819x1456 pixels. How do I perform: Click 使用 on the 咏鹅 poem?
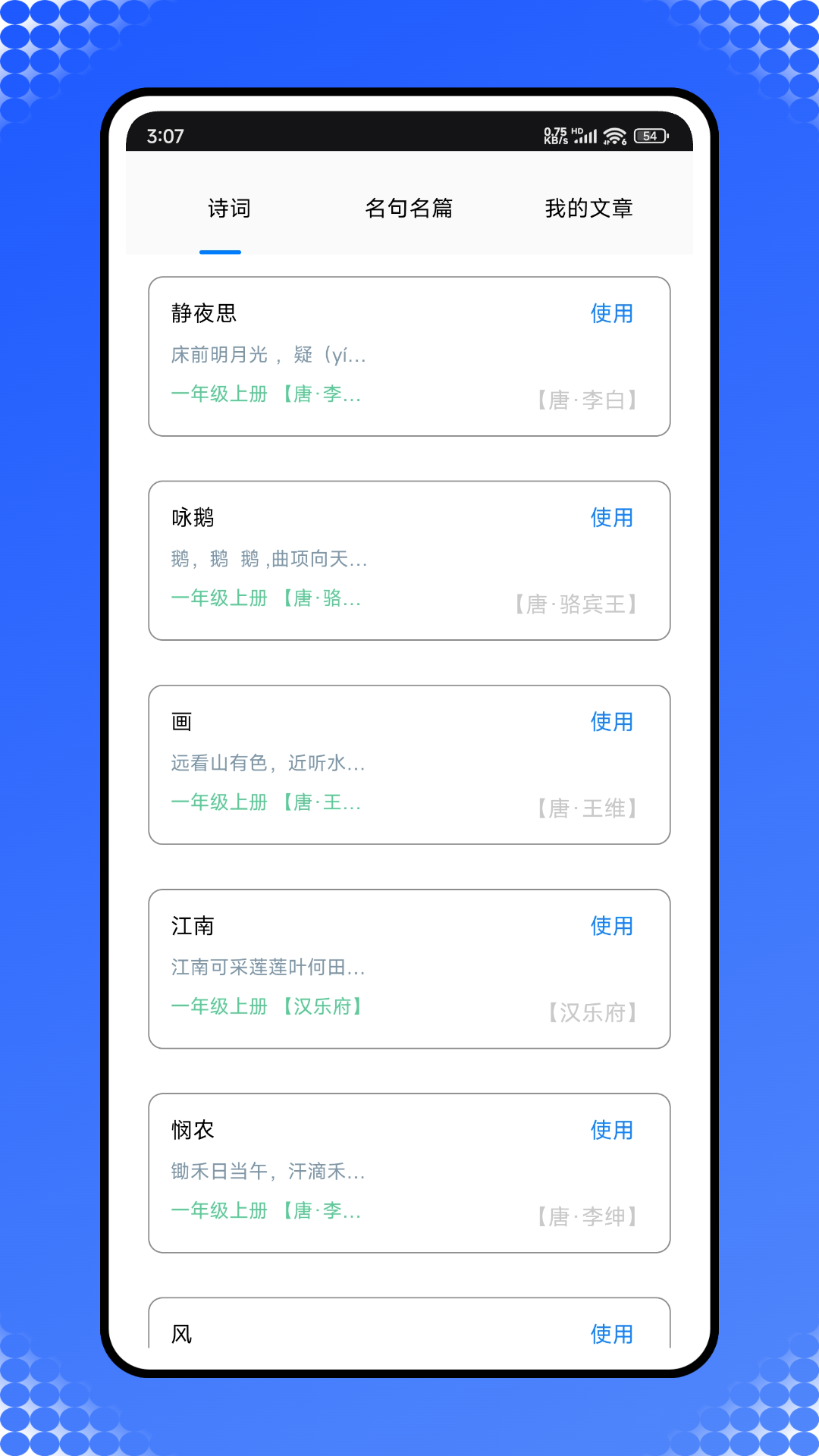[x=611, y=518]
